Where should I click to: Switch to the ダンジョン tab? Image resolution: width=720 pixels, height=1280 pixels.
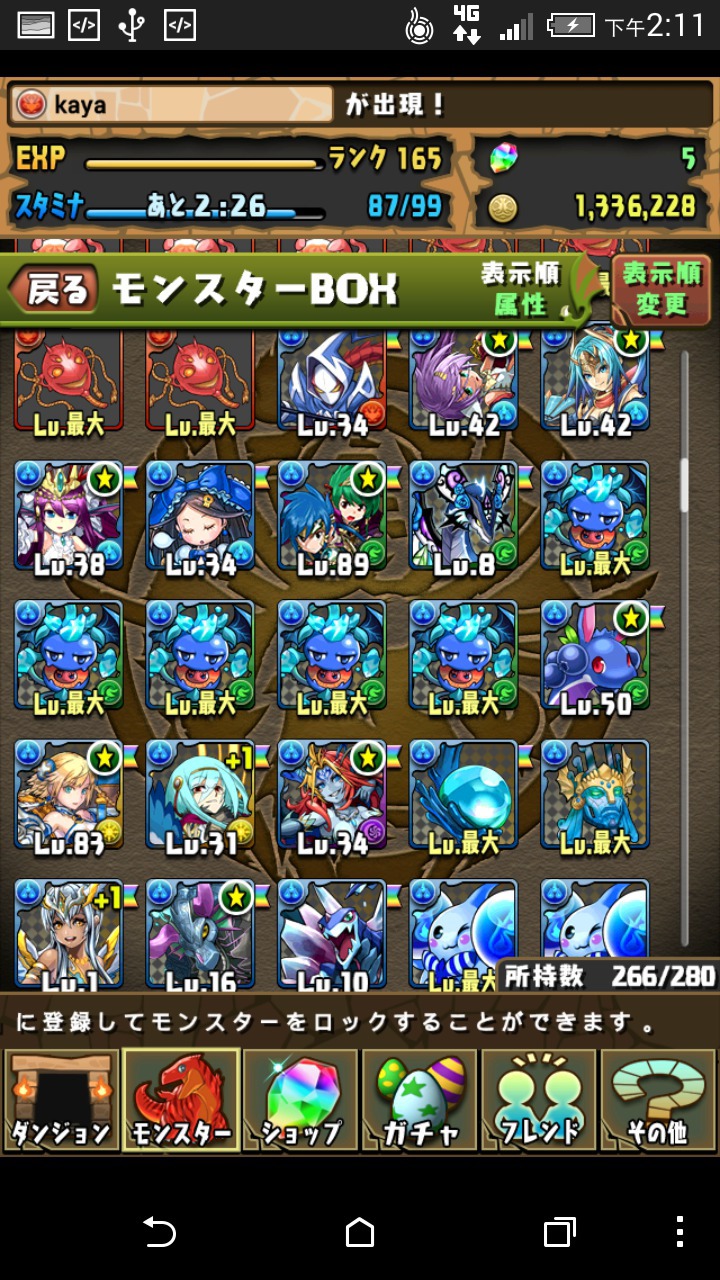point(61,1100)
